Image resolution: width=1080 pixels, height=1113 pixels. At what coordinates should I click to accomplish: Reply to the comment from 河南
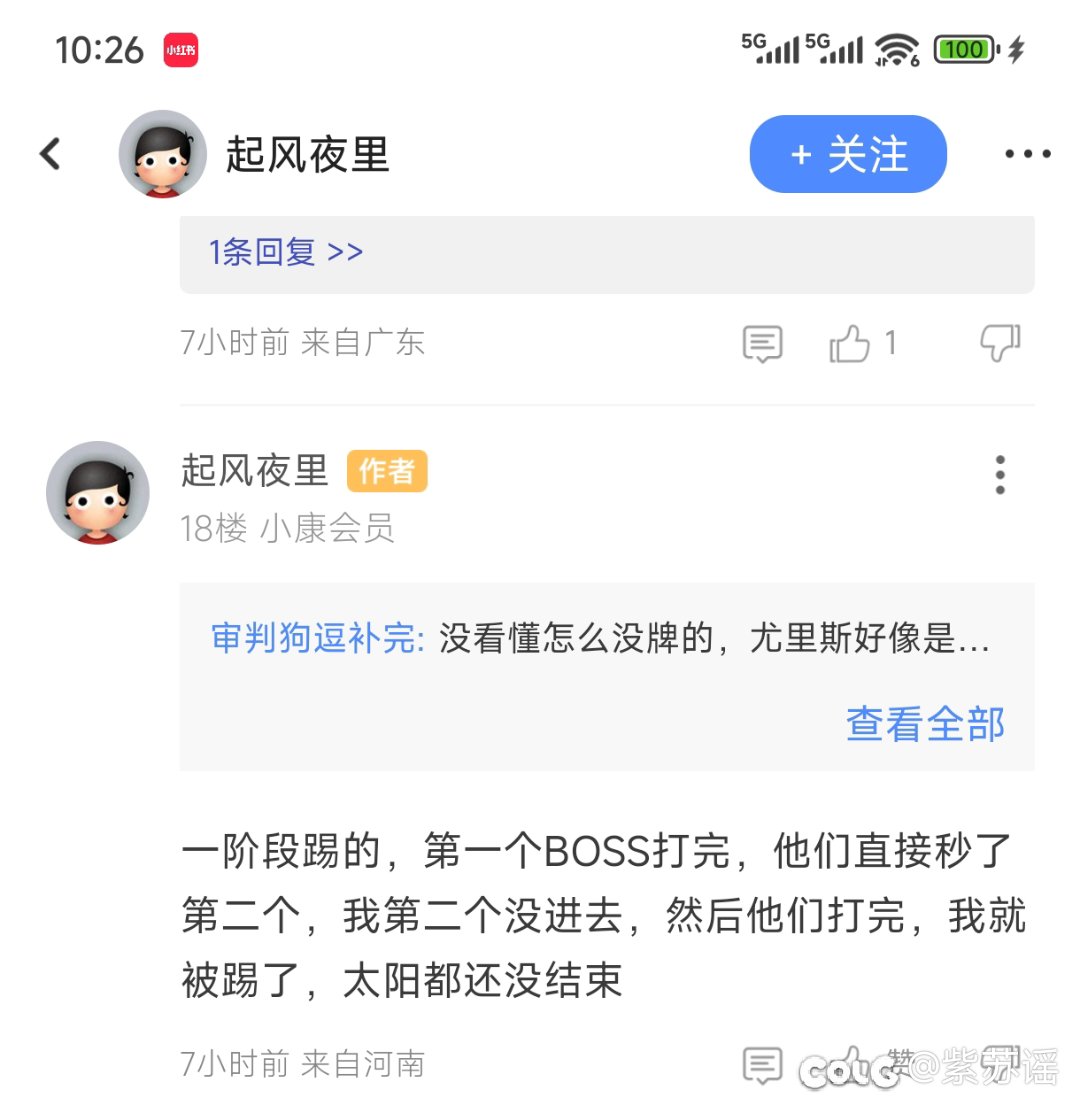pyautogui.click(x=762, y=1065)
